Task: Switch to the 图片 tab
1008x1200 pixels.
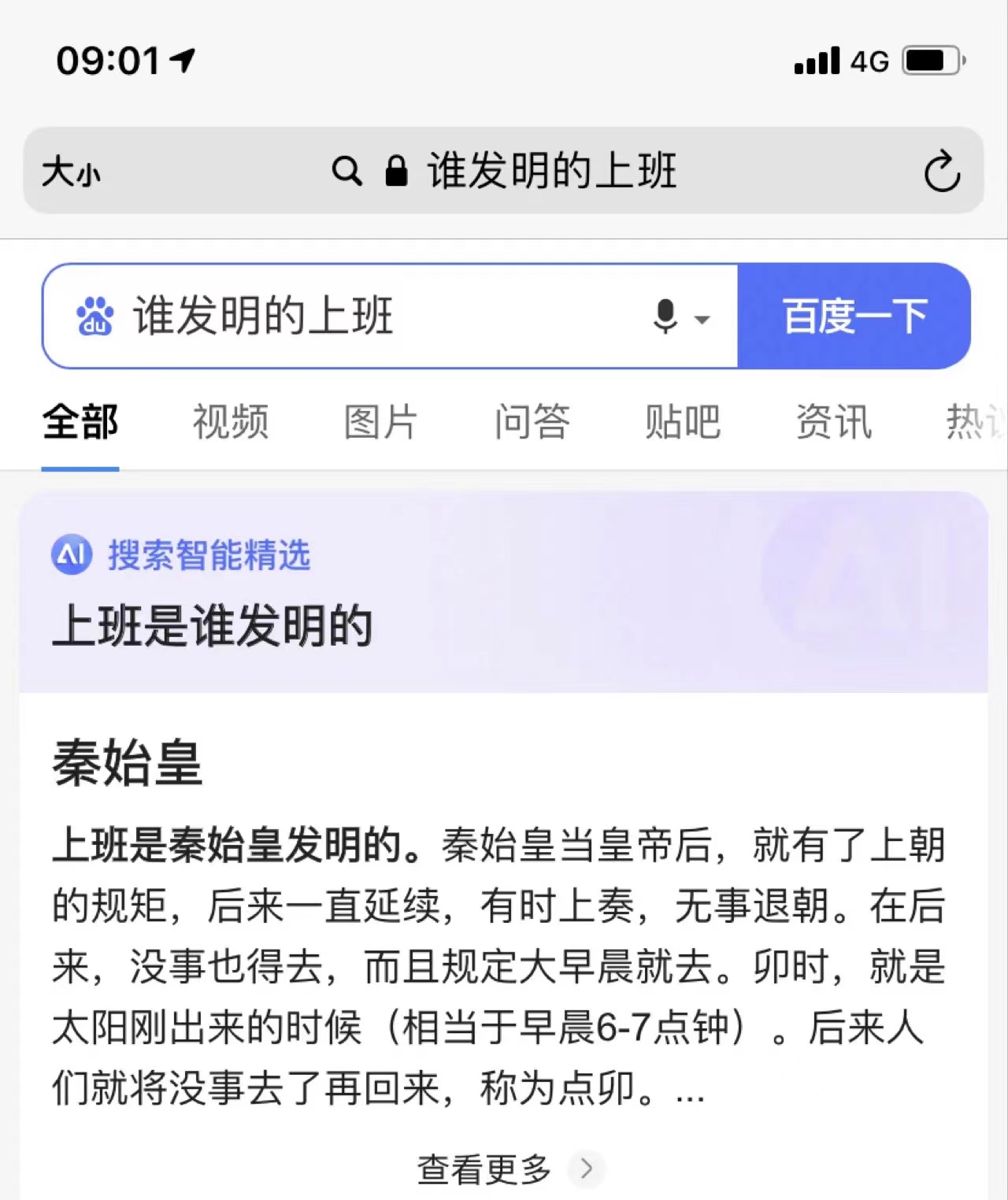Action: 381,422
